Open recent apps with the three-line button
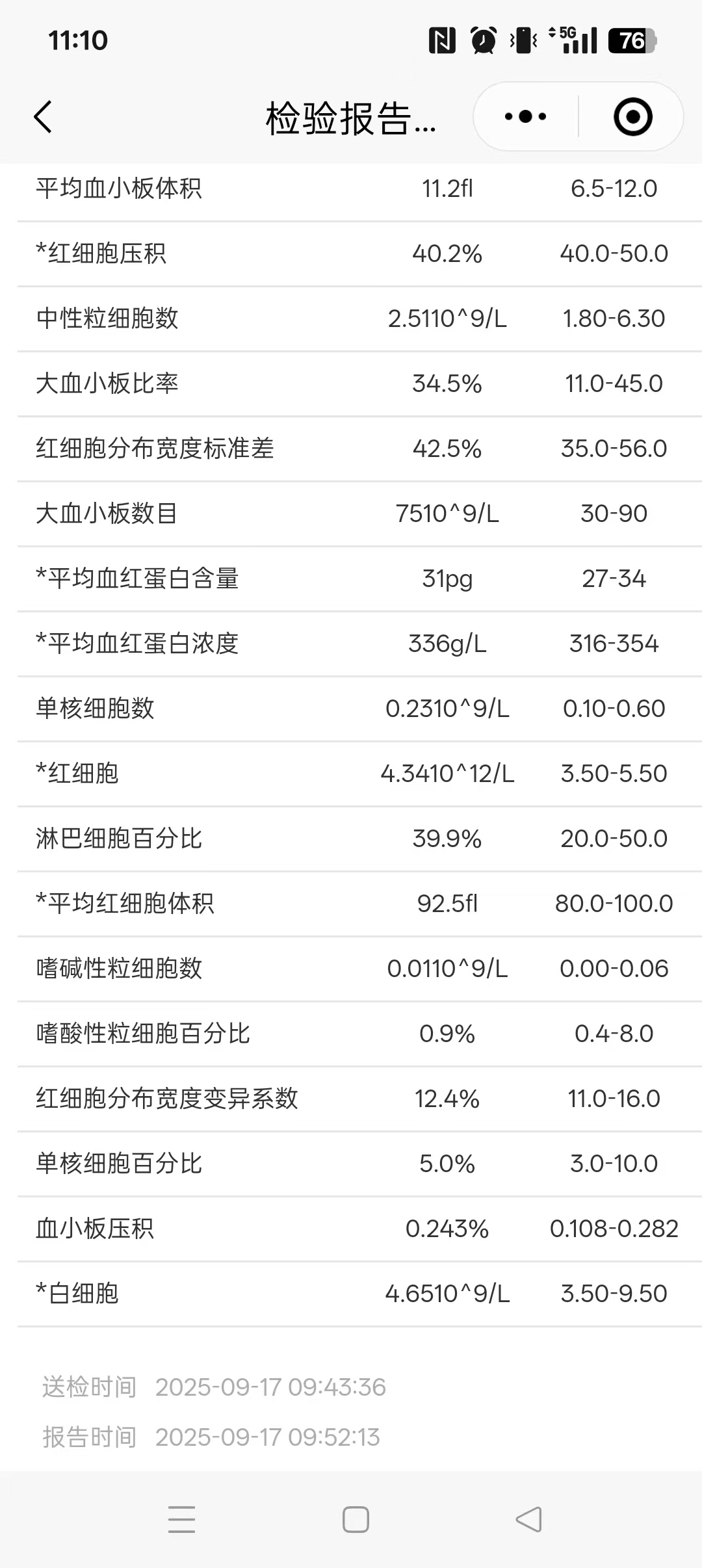This screenshot has width=702, height=1568. click(x=181, y=1519)
